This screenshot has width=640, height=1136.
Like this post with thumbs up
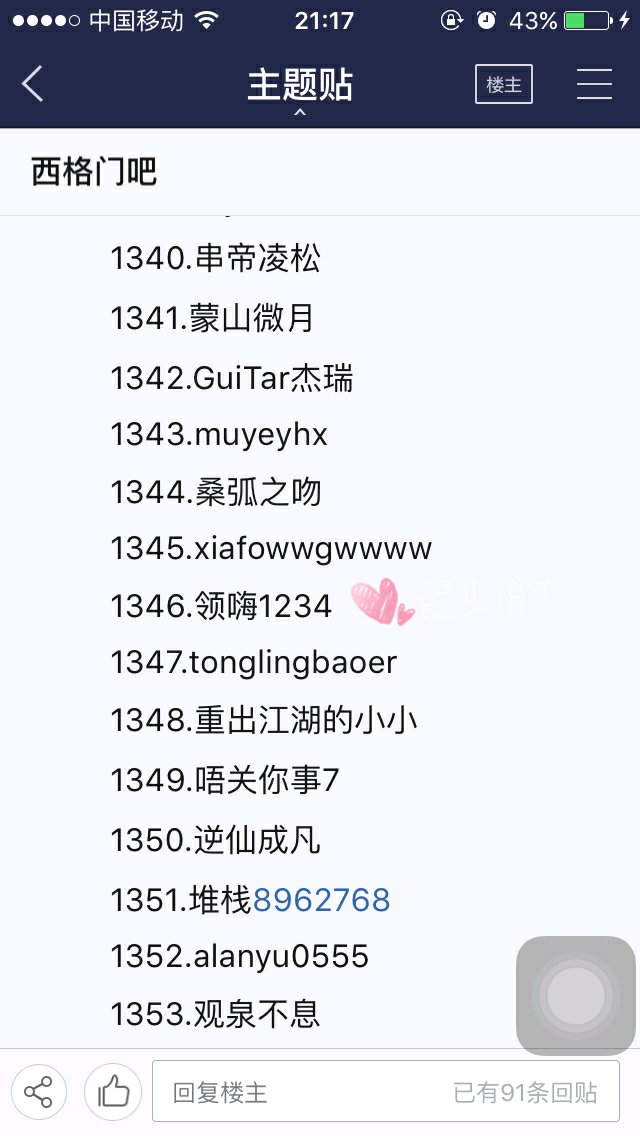(113, 1092)
